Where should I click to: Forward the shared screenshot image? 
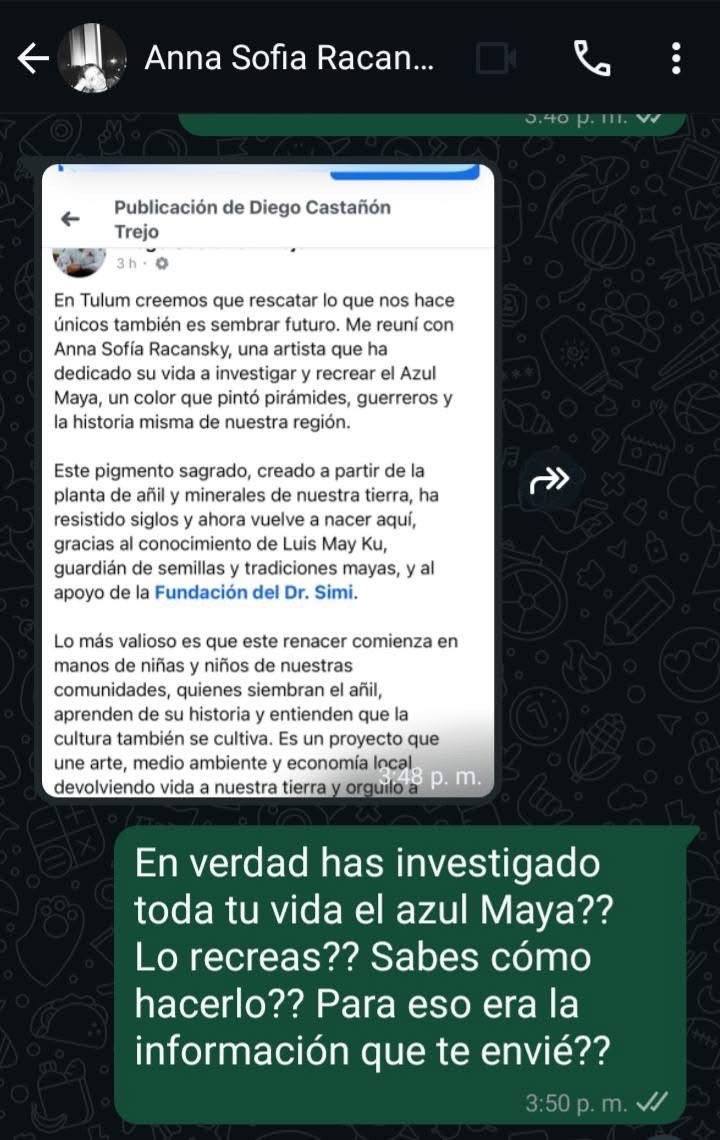(x=549, y=481)
